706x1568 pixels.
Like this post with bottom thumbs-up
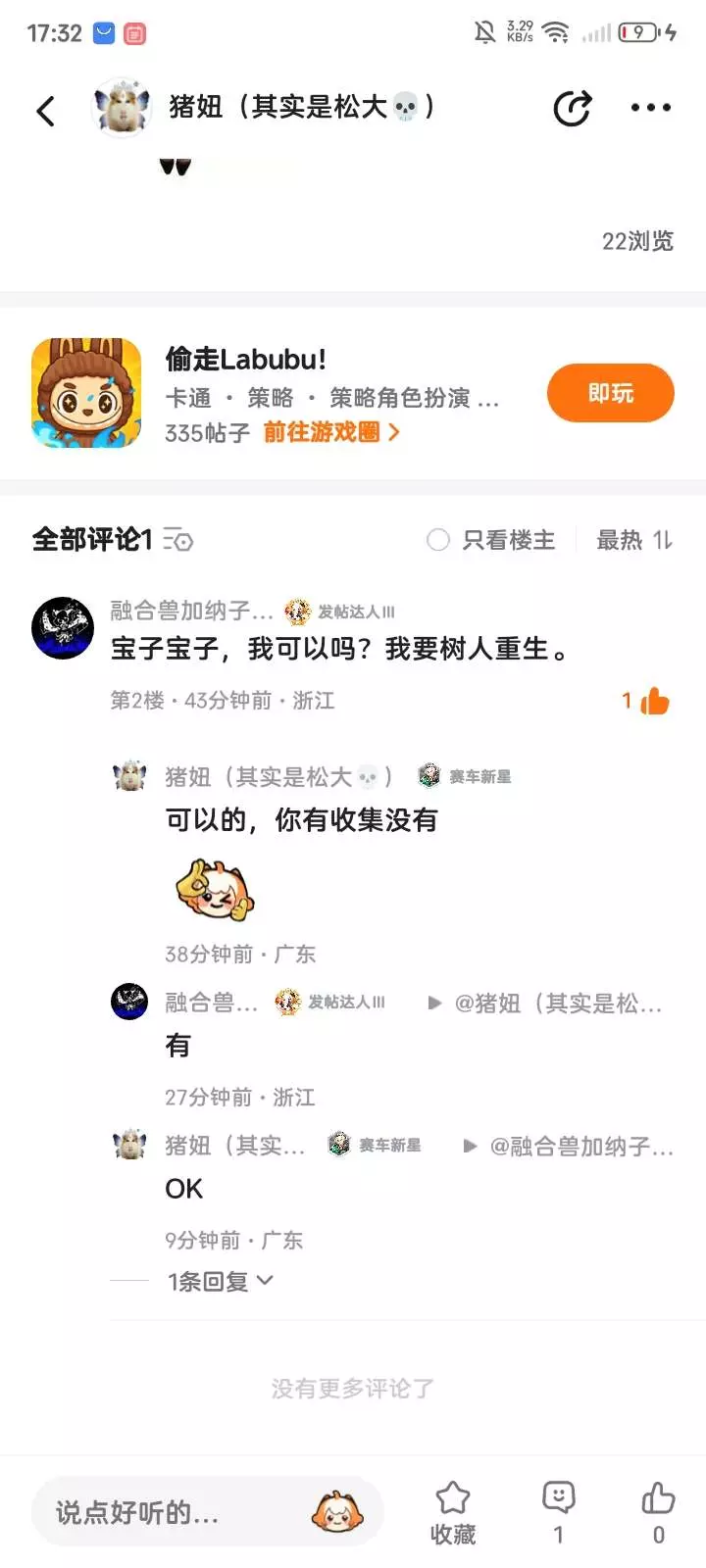point(658,1513)
